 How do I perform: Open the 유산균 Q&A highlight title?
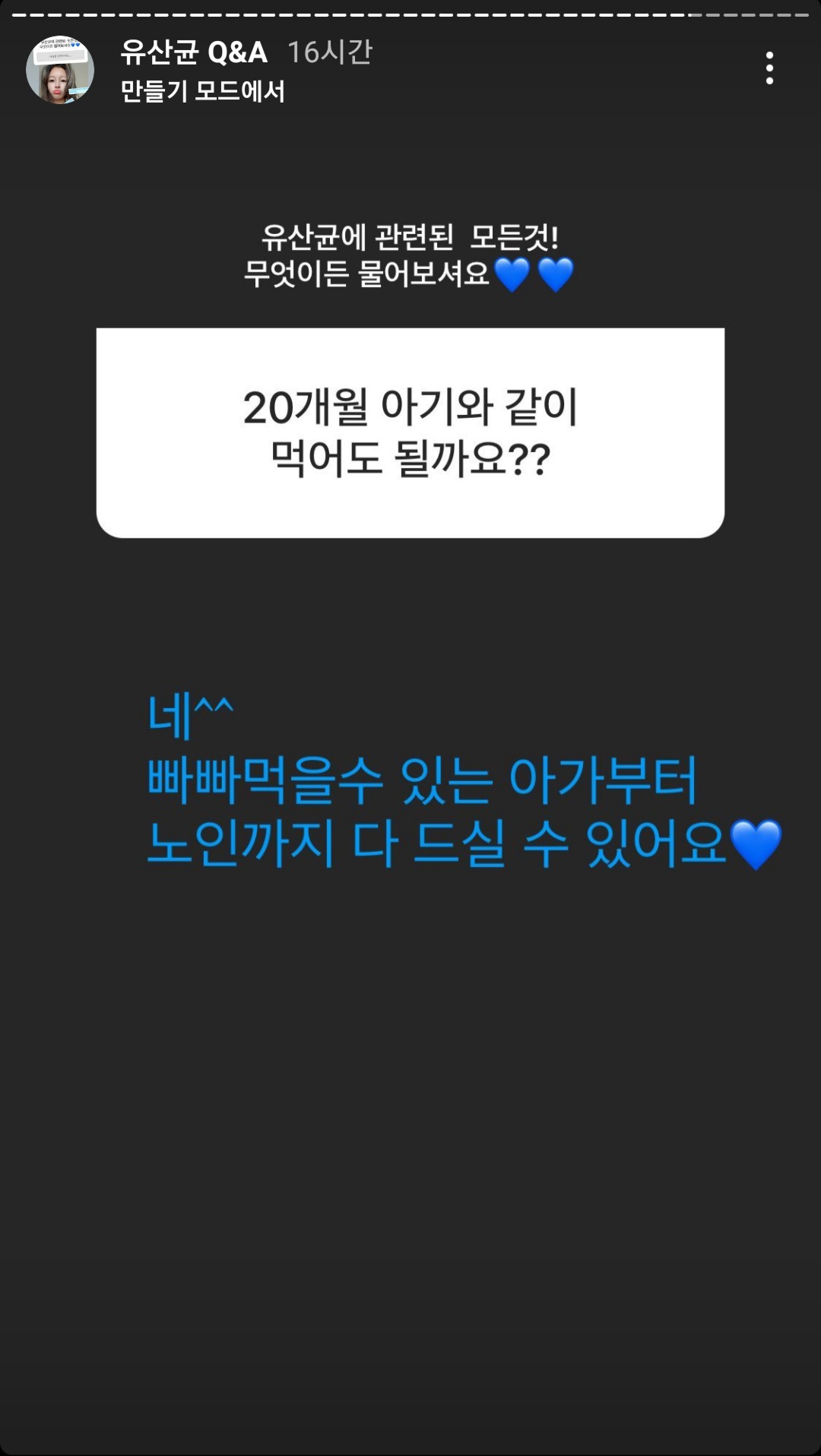[x=194, y=52]
